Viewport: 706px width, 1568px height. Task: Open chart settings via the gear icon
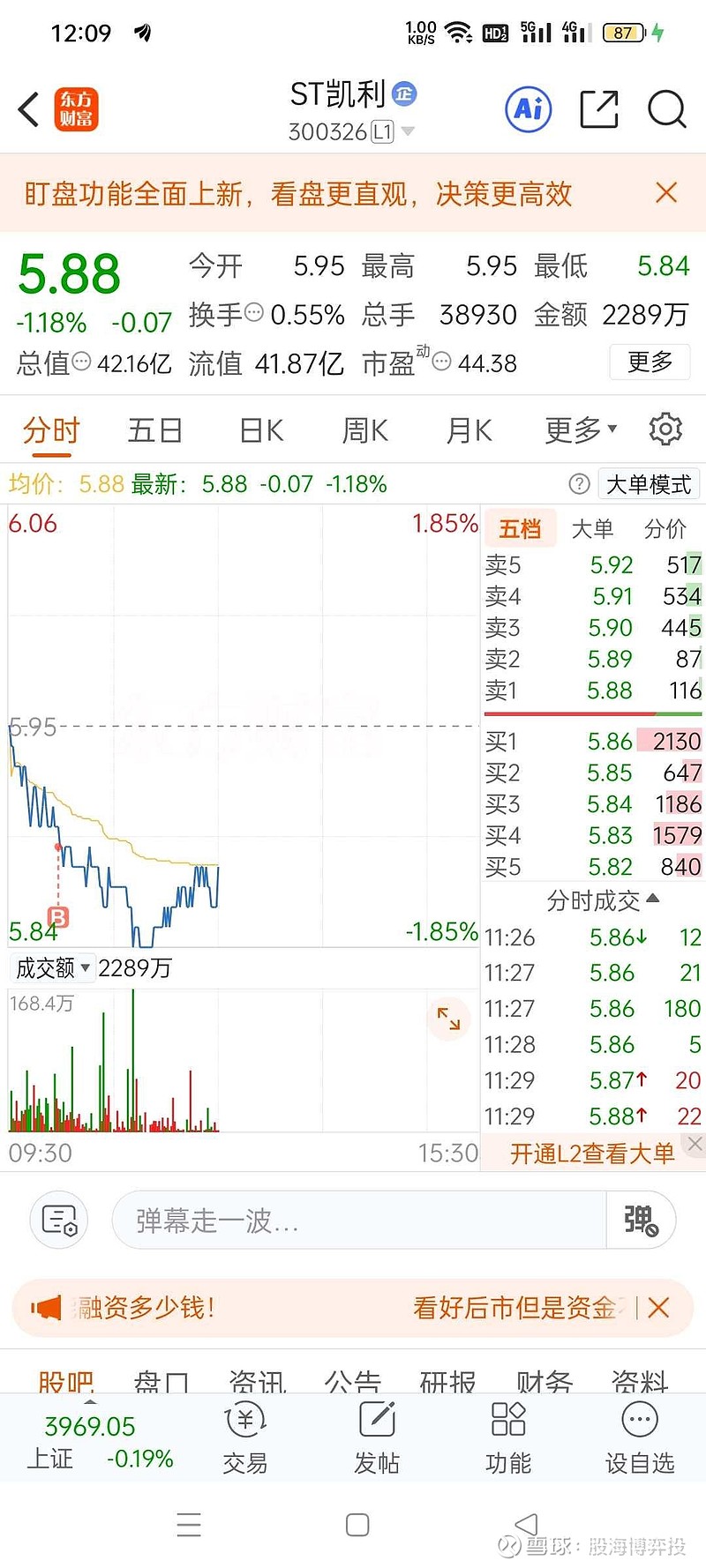[665, 429]
